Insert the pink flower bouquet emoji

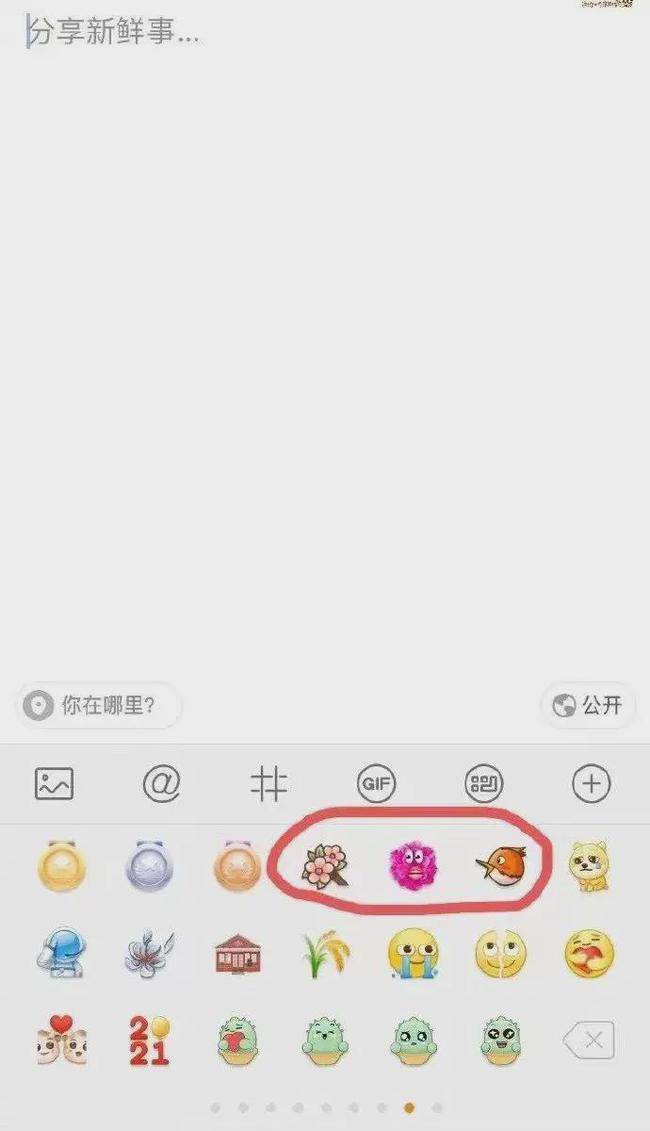(x=325, y=866)
